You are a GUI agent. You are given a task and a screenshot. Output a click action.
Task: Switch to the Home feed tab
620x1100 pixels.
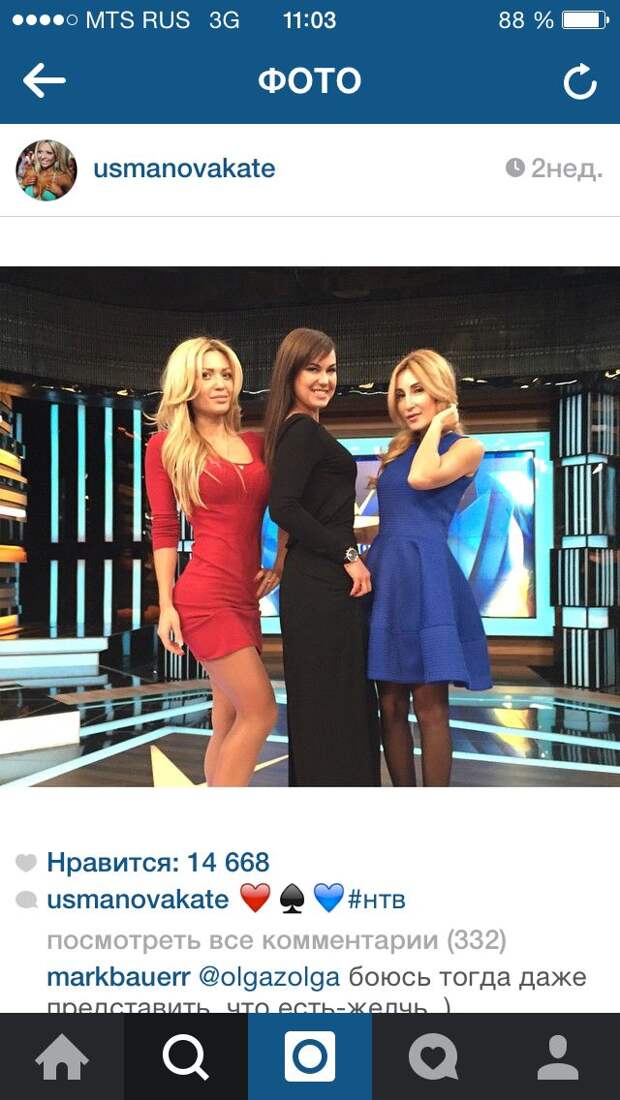(x=62, y=1057)
